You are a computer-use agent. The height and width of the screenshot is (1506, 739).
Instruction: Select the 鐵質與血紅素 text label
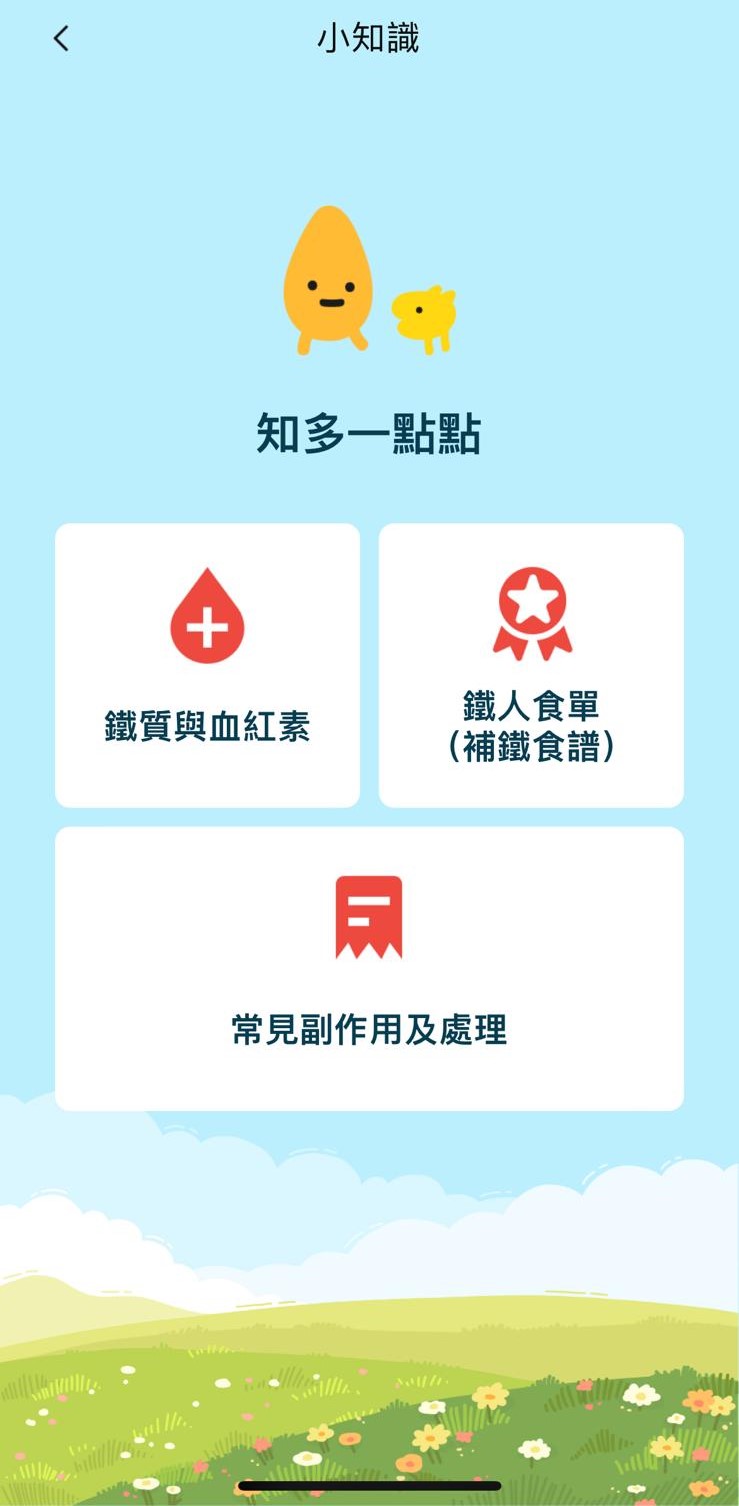click(207, 727)
